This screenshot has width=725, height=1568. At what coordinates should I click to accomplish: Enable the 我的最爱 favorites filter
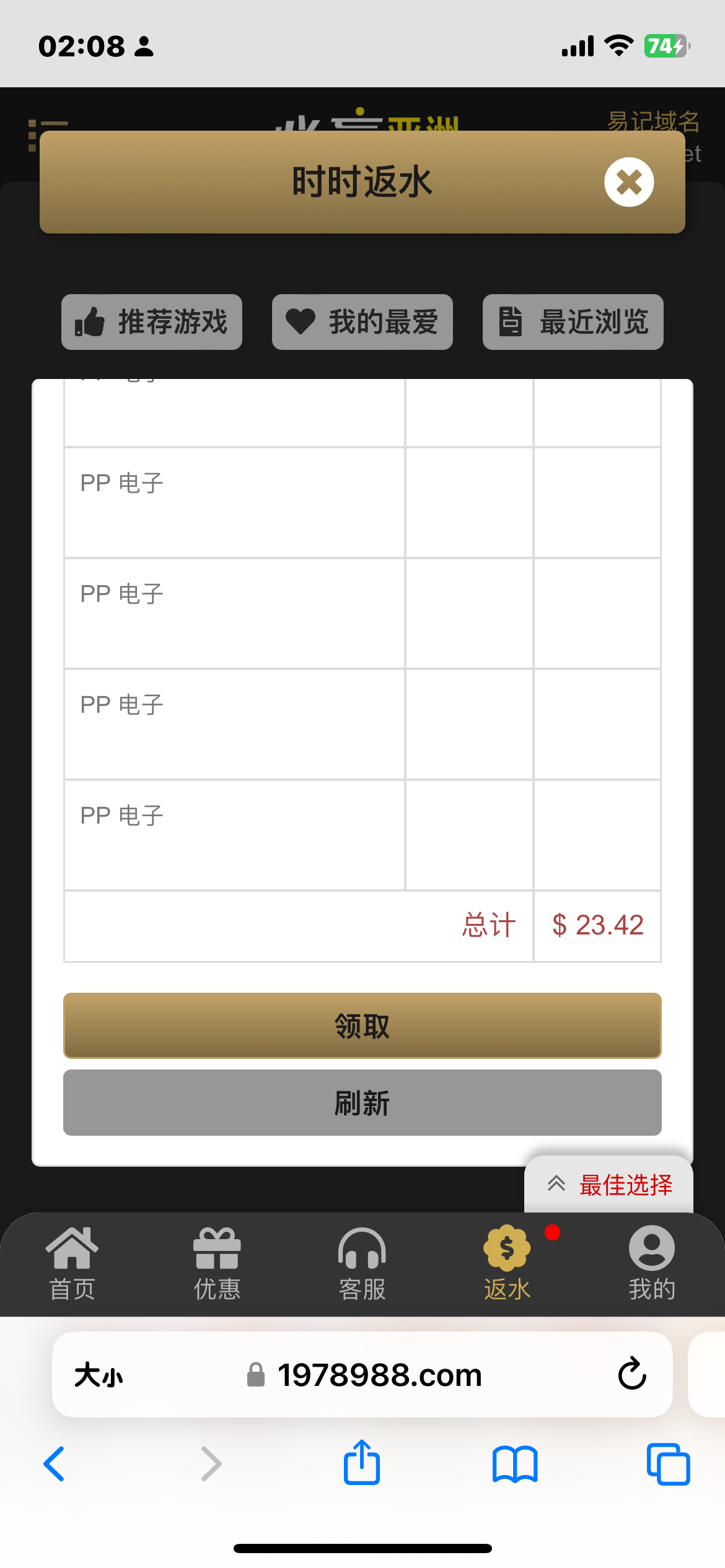[x=362, y=322]
